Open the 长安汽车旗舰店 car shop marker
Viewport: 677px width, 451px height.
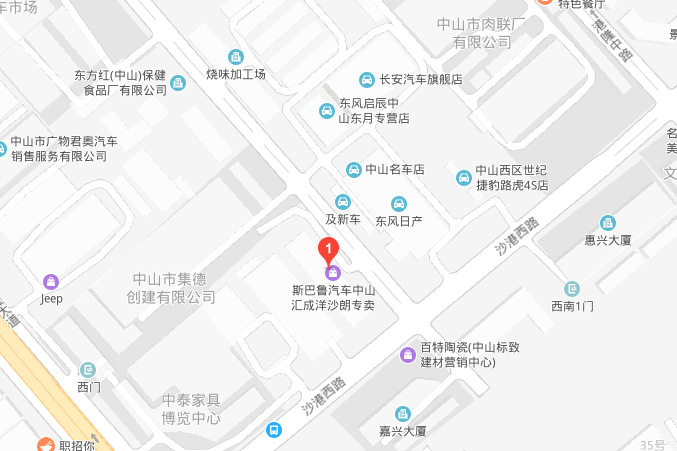pos(367,80)
